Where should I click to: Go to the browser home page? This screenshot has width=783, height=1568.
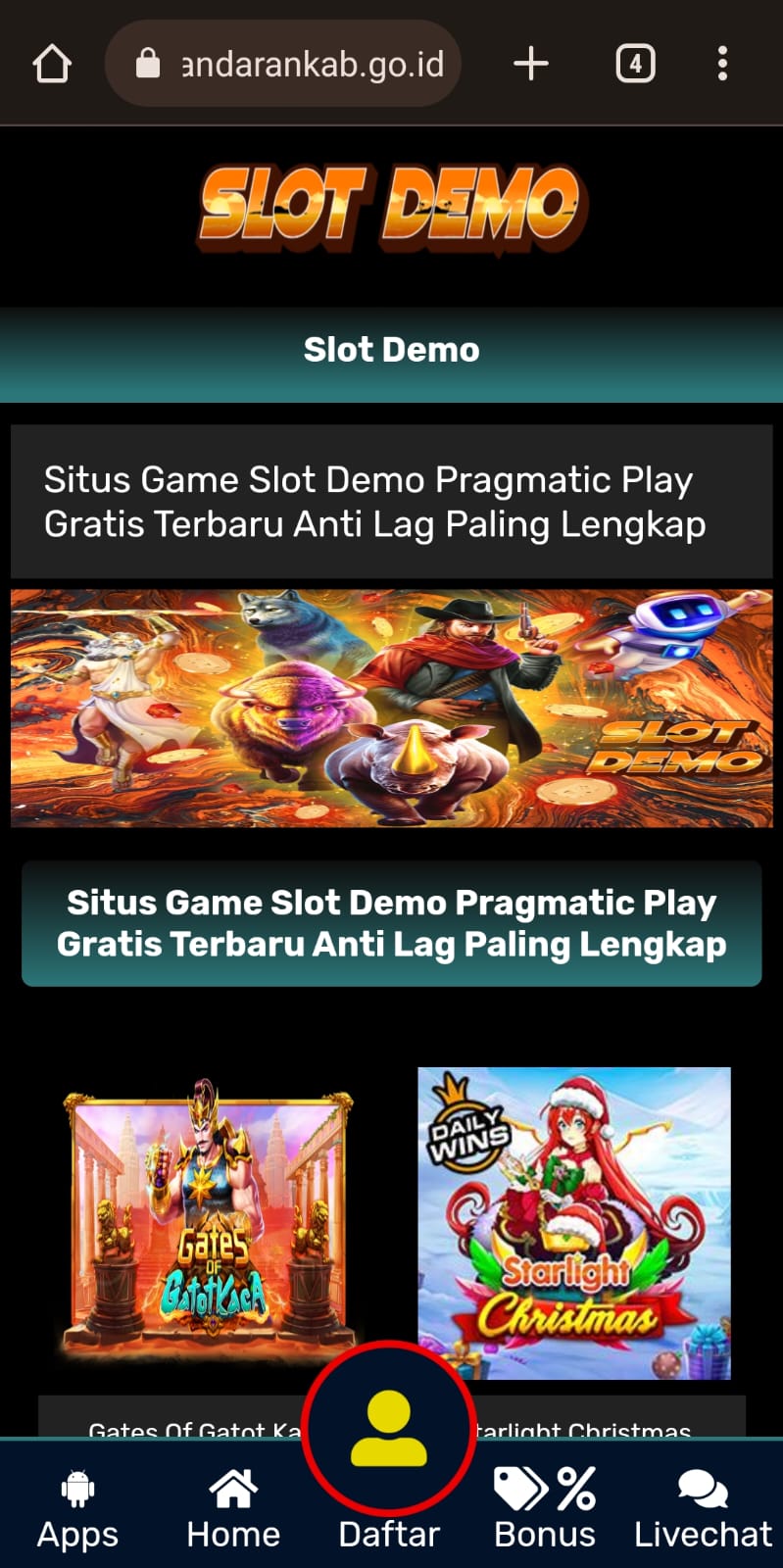pos(52,65)
